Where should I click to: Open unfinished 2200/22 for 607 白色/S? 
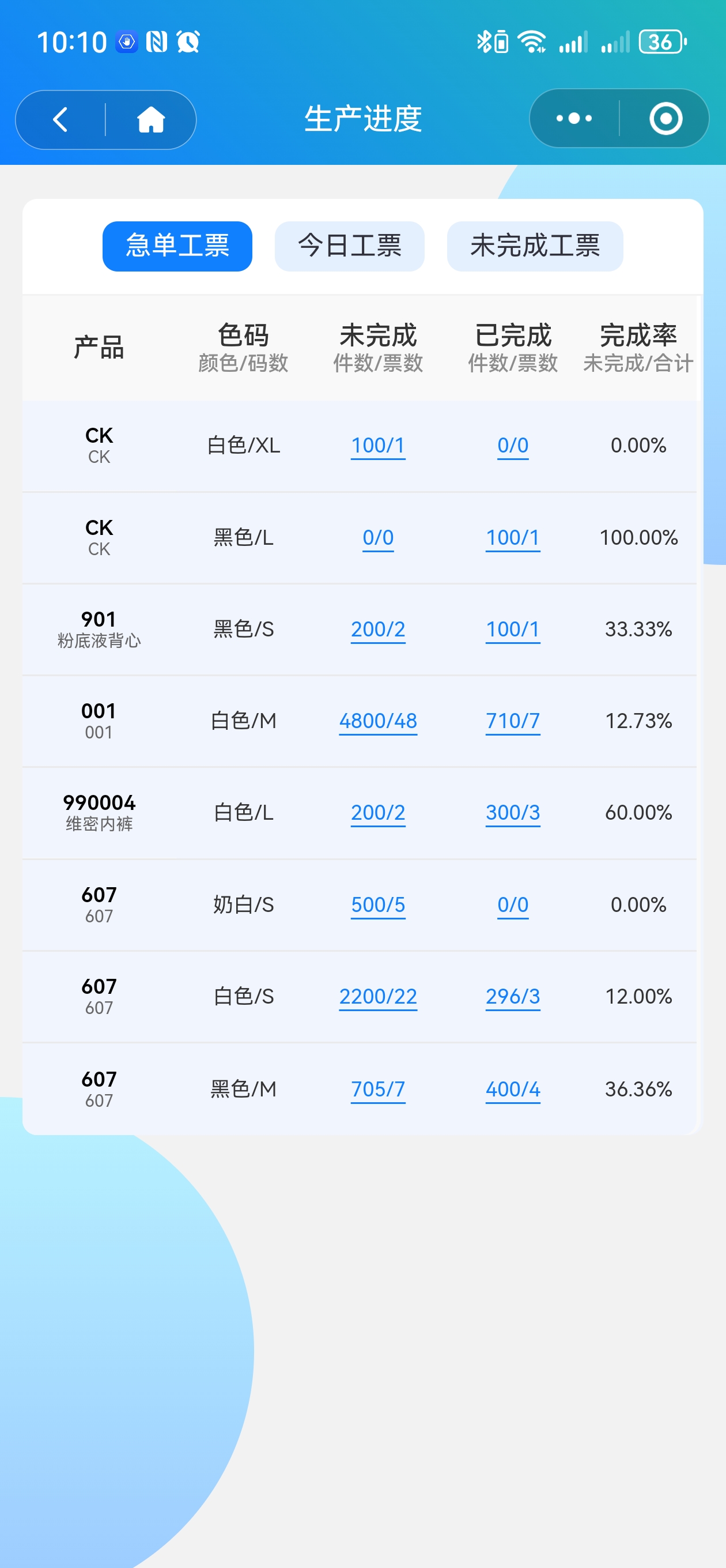(x=378, y=997)
